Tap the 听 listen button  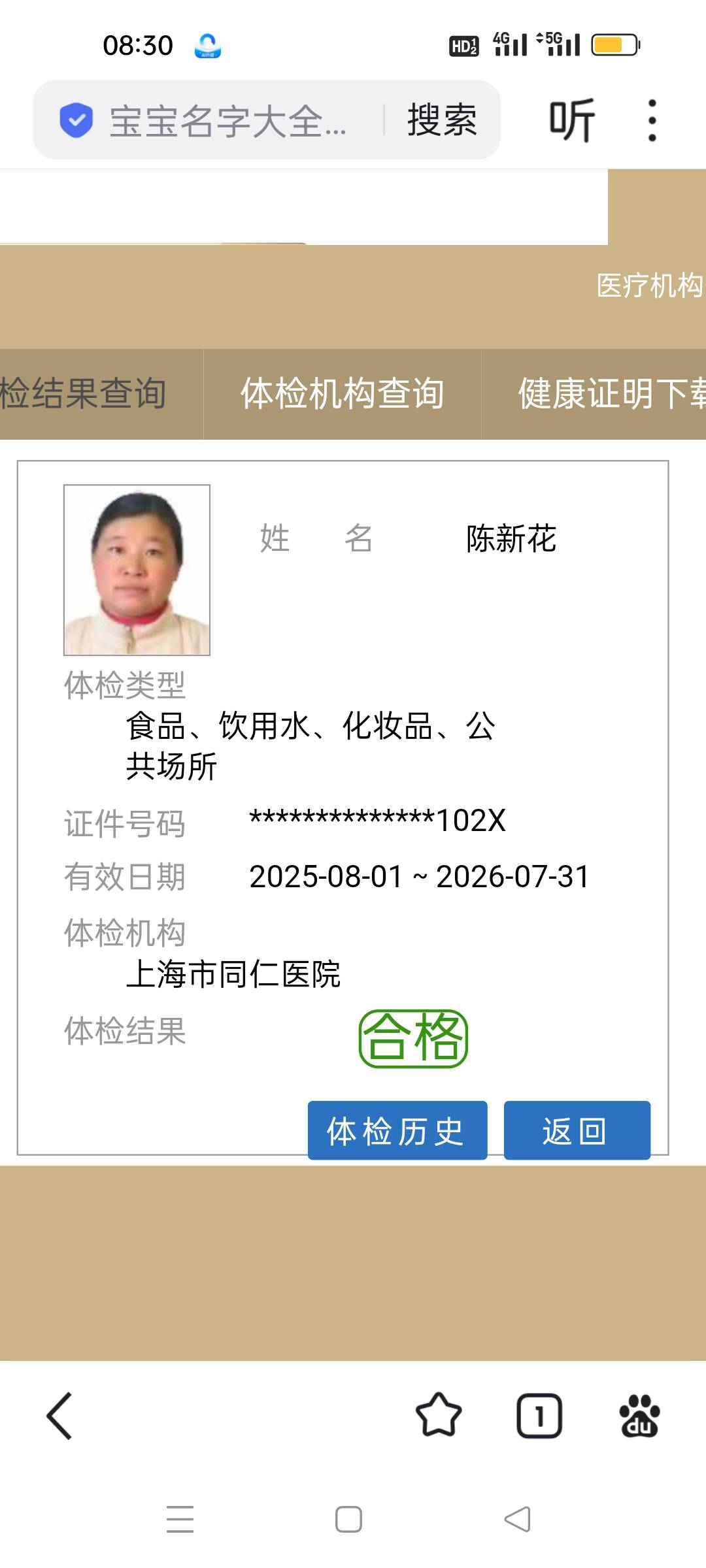tap(571, 120)
